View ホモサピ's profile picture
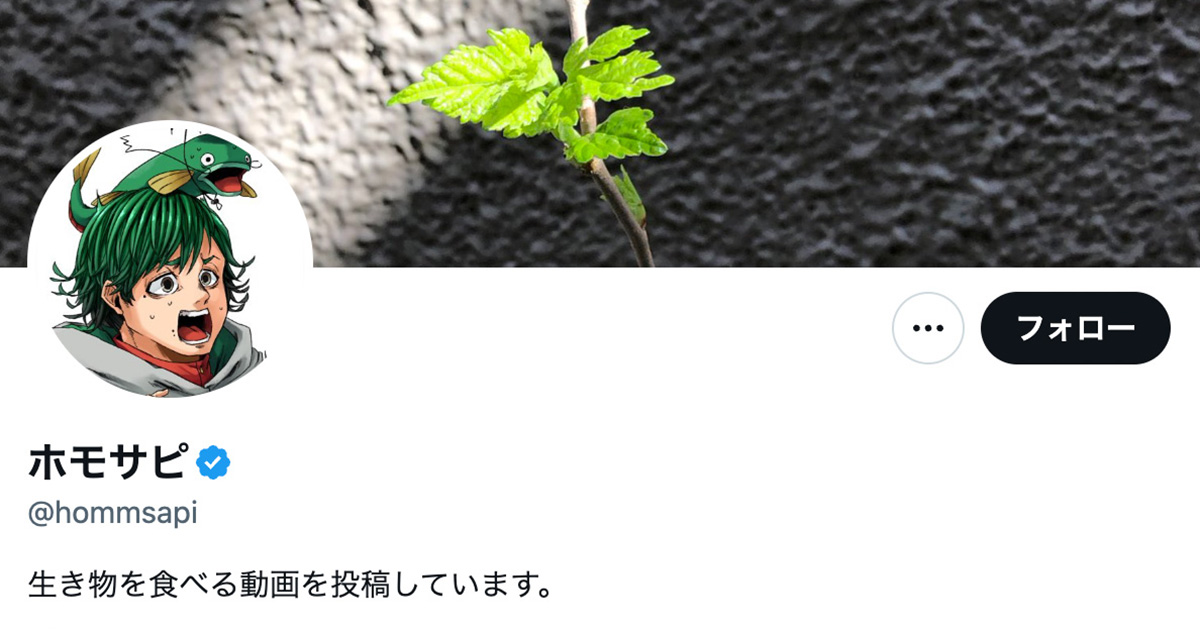1200x630 pixels. [170, 260]
